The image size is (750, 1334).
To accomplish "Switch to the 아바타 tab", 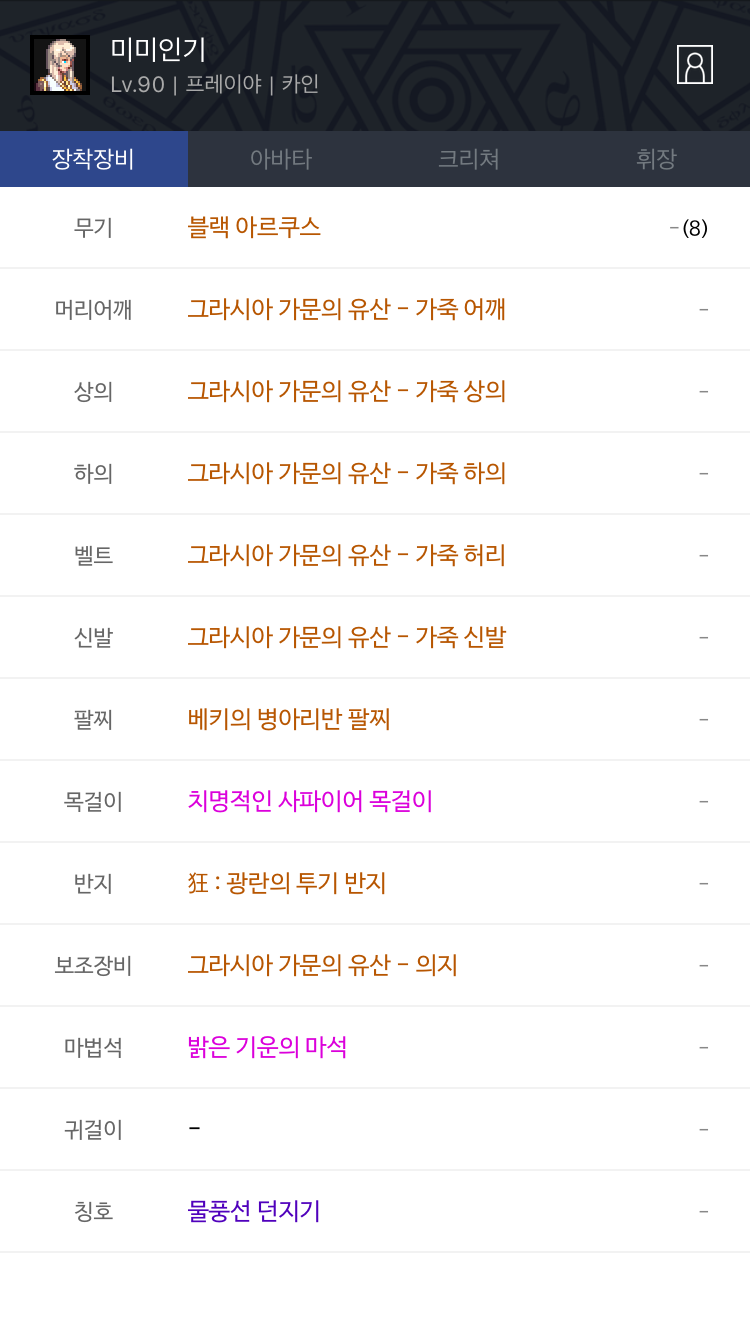I will [281, 159].
